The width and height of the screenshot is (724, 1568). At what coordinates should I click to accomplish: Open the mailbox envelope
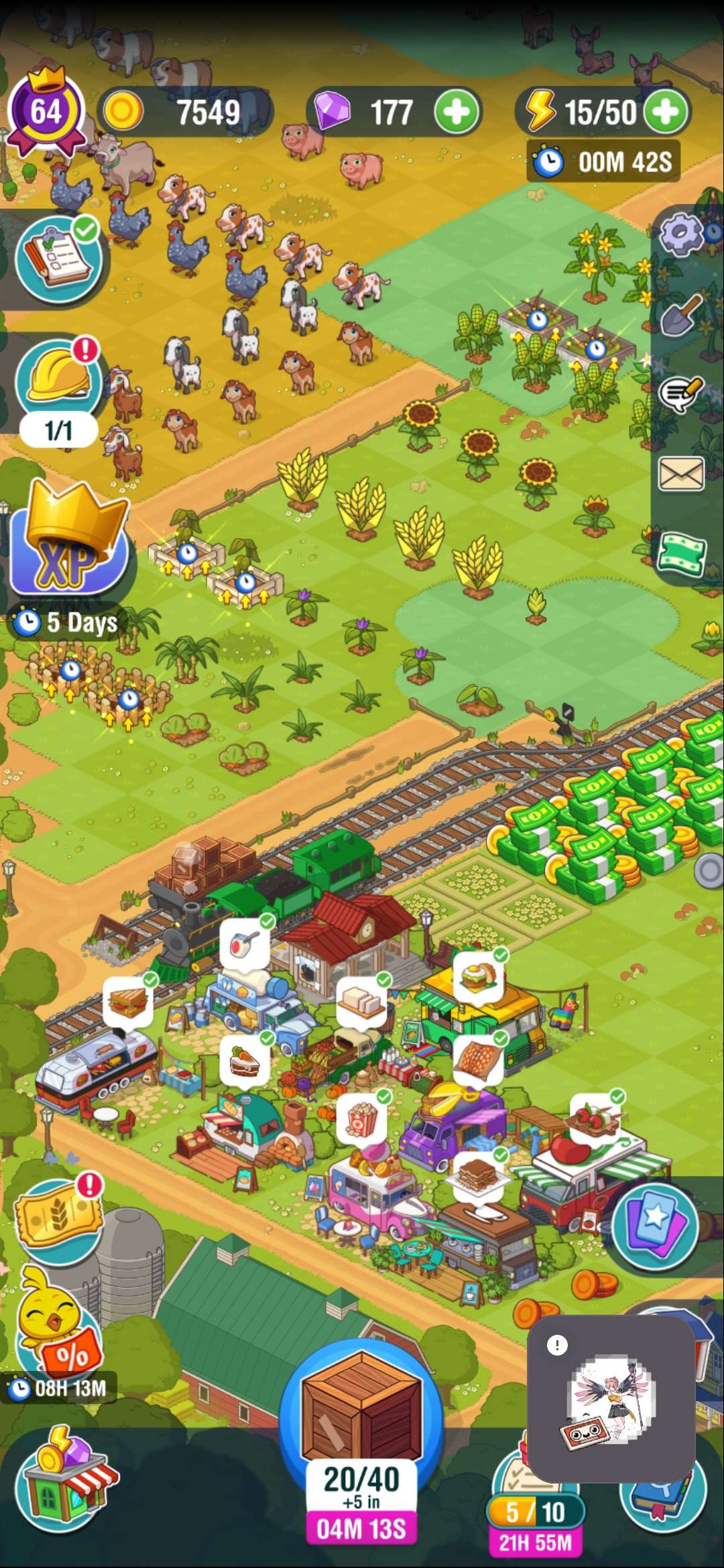pos(681,474)
